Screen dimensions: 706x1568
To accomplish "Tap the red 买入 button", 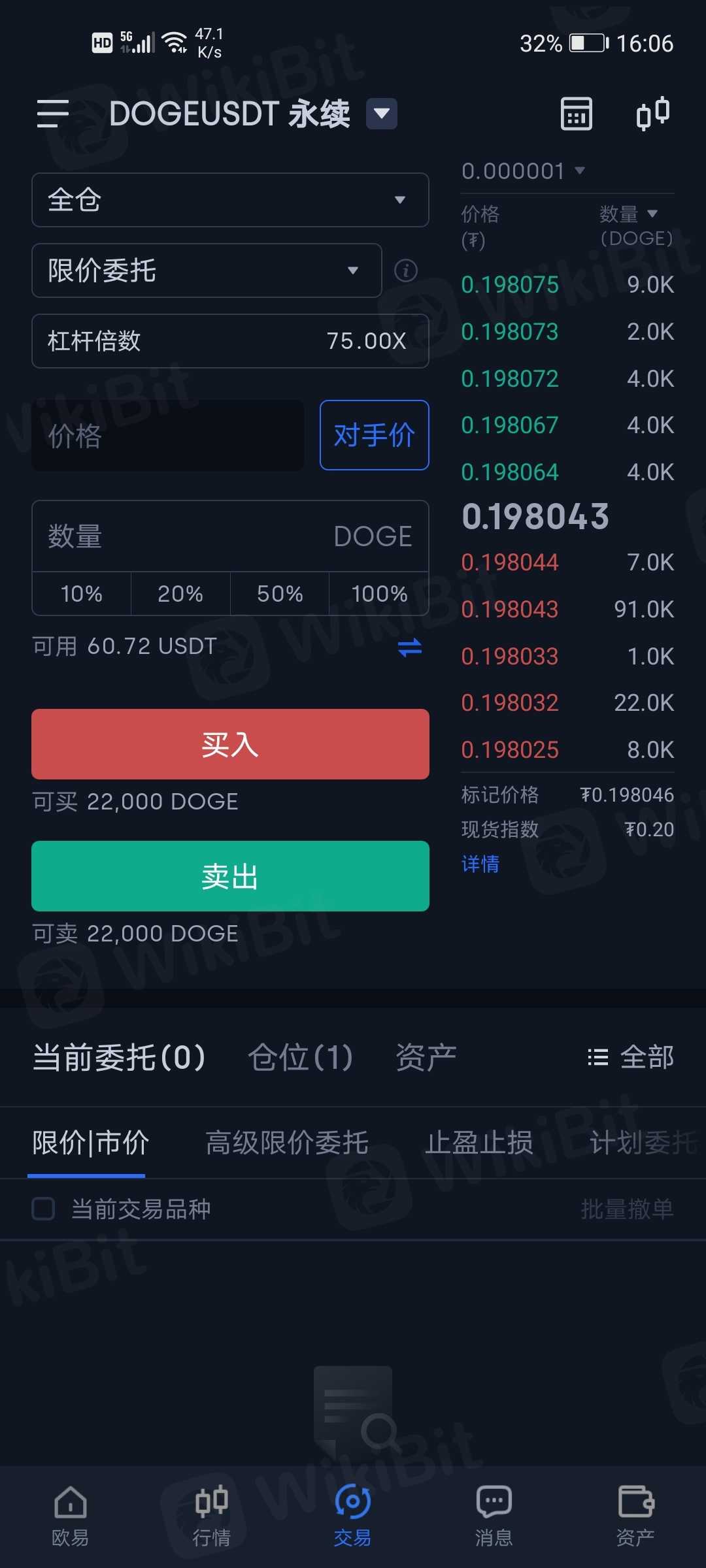I will 230,744.
